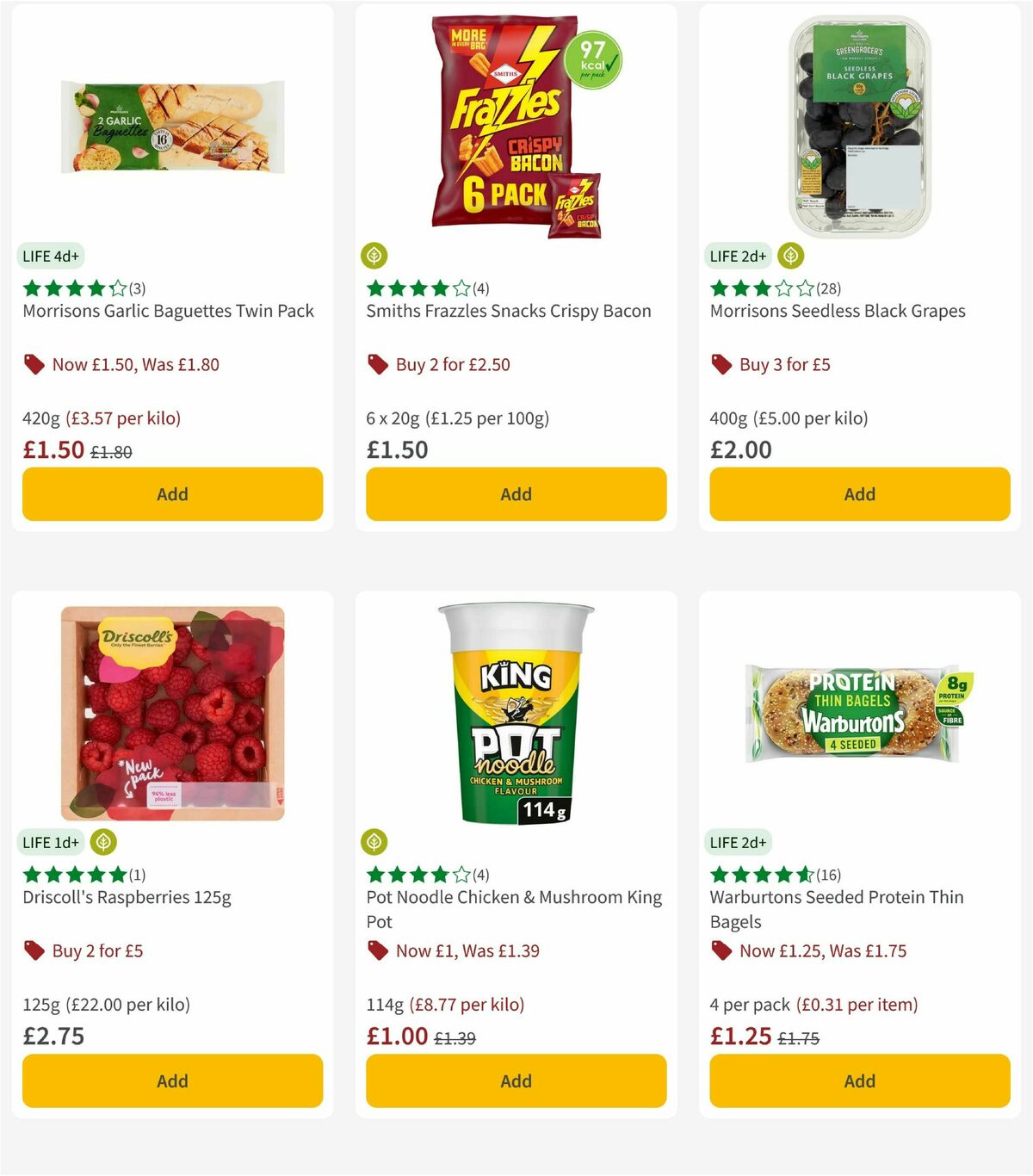Viewport: 1033px width, 1176px height.
Task: Add Driscoll's Raspberries to the basket
Action: coord(171,1080)
